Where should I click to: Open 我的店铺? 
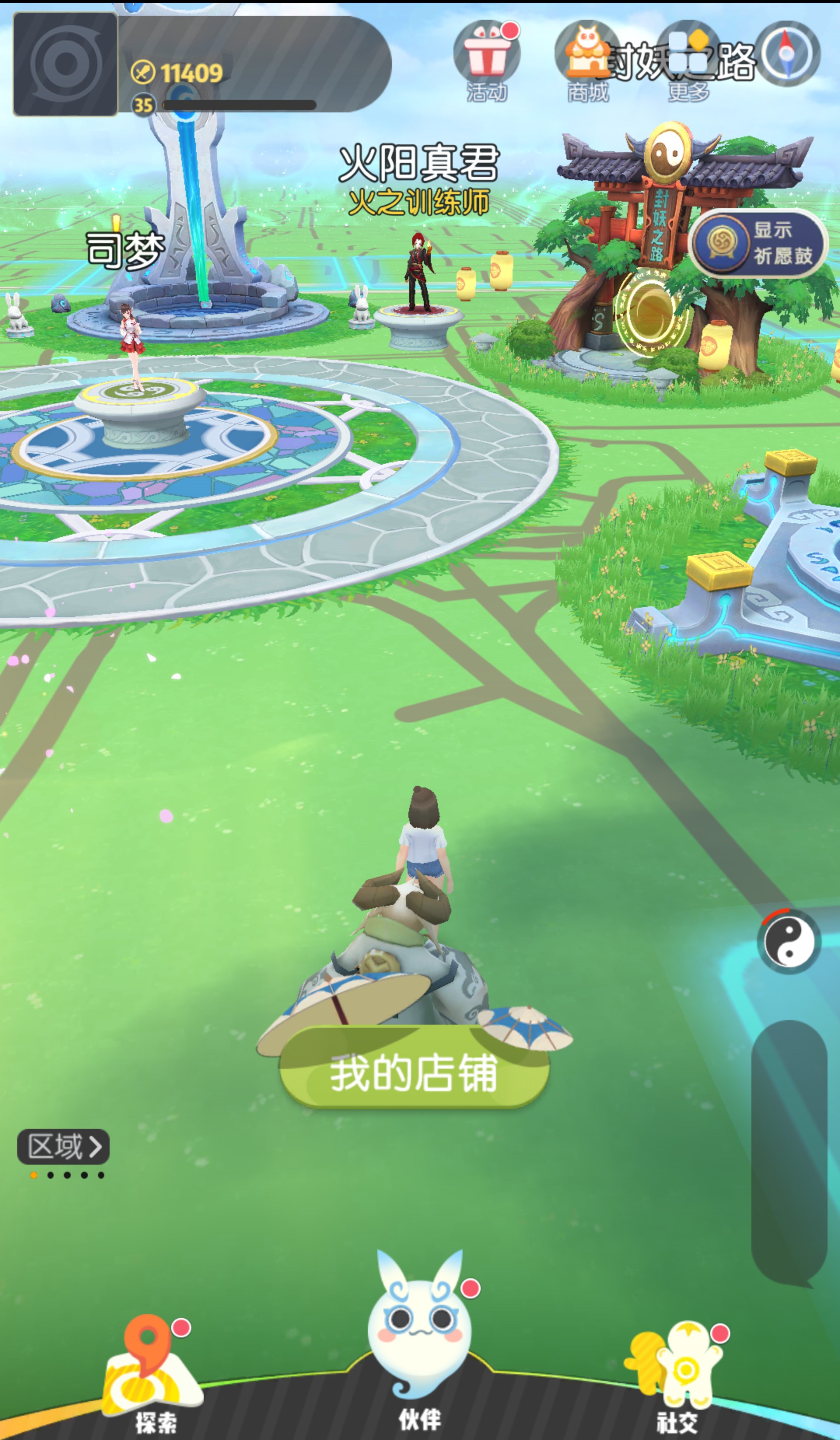(414, 1074)
